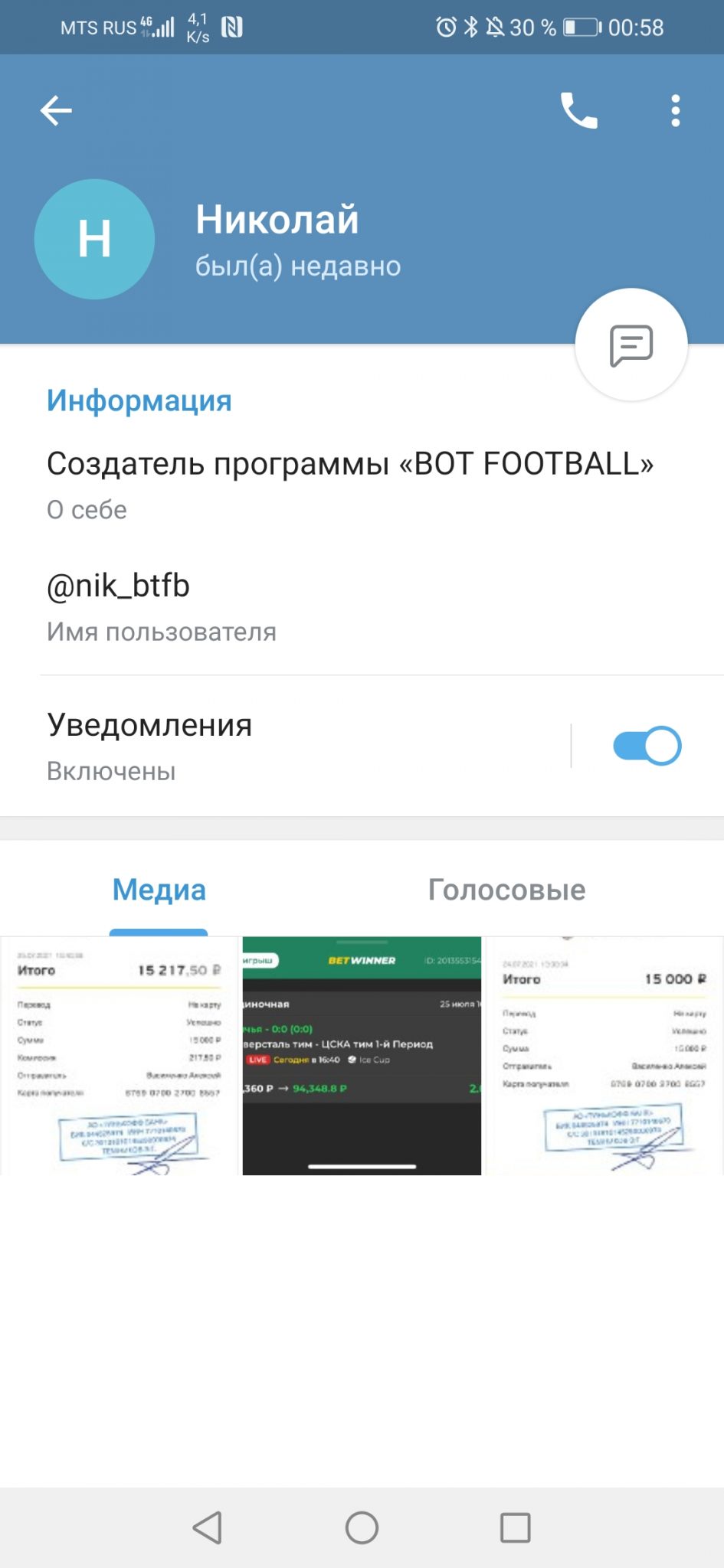Switch to the Голосовые tab
This screenshot has height=1568, width=724.
click(x=506, y=890)
